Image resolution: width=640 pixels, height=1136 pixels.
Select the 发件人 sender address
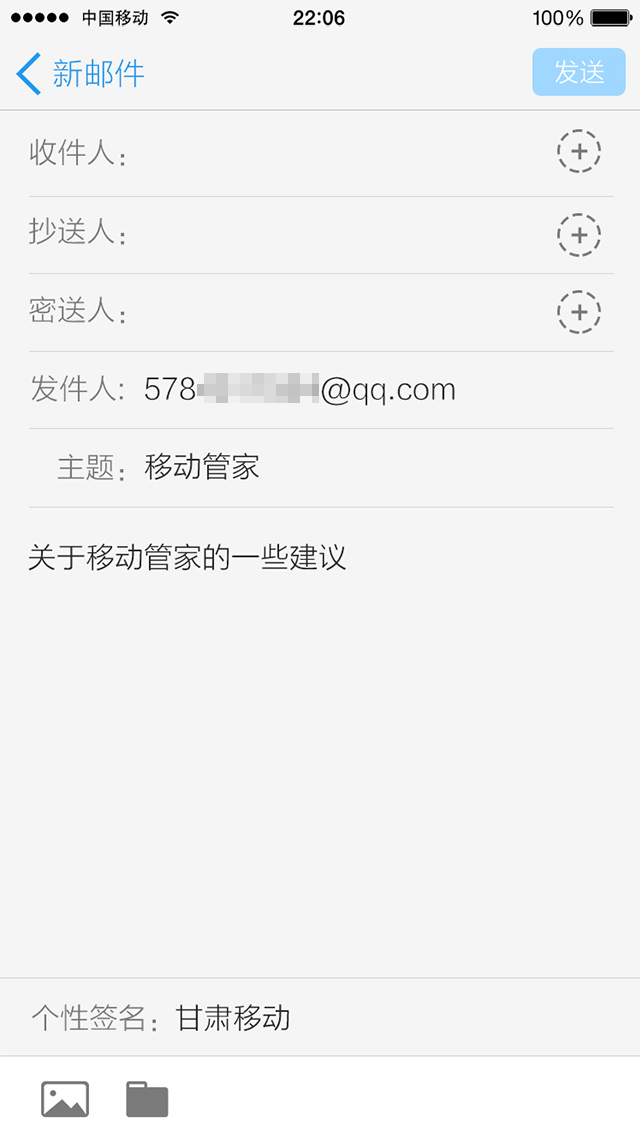coord(300,390)
